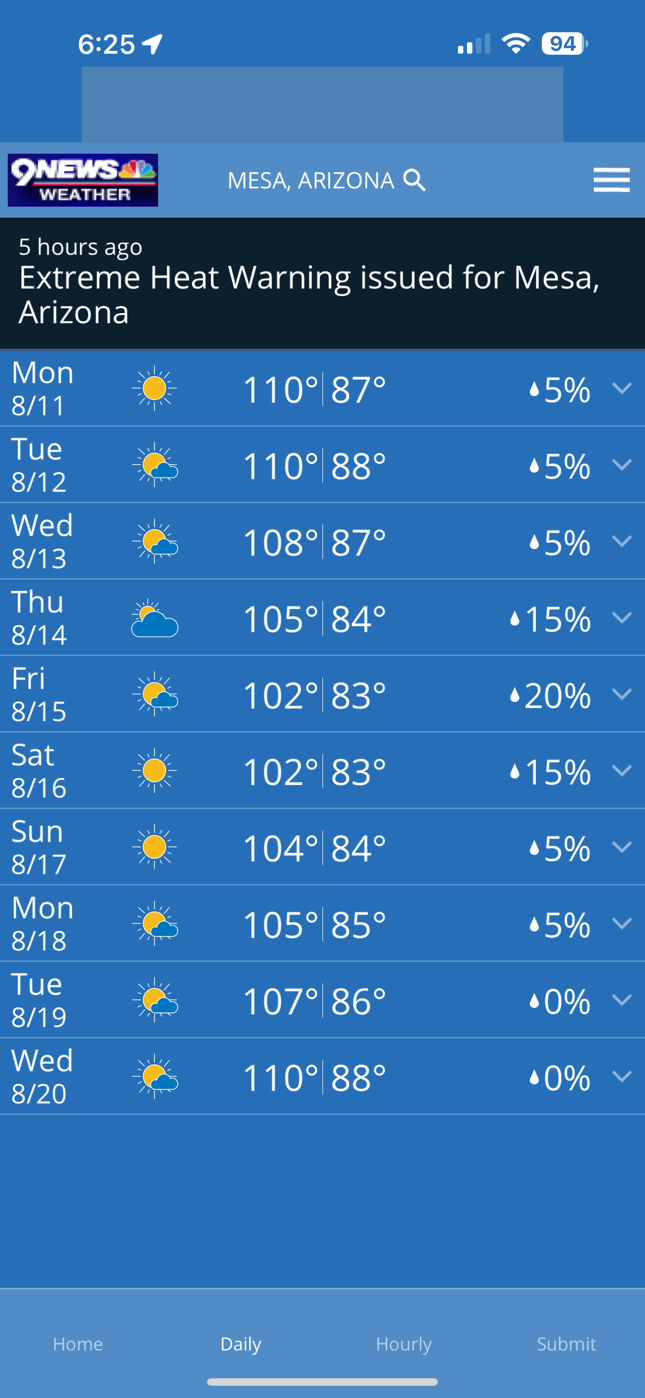645x1398 pixels.
Task: Expand the Mon 8/11 forecast
Action: [622, 388]
